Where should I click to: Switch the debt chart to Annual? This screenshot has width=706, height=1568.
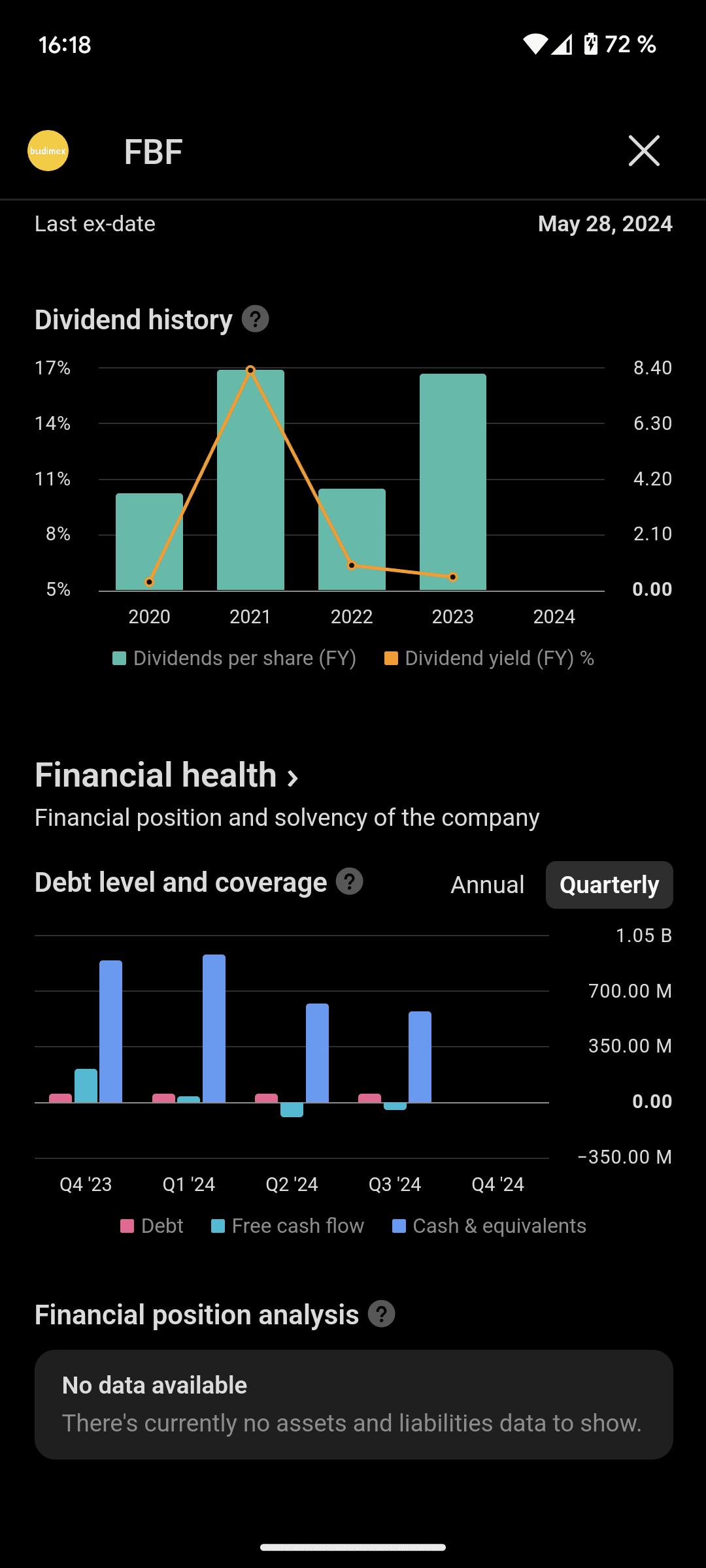[488, 885]
